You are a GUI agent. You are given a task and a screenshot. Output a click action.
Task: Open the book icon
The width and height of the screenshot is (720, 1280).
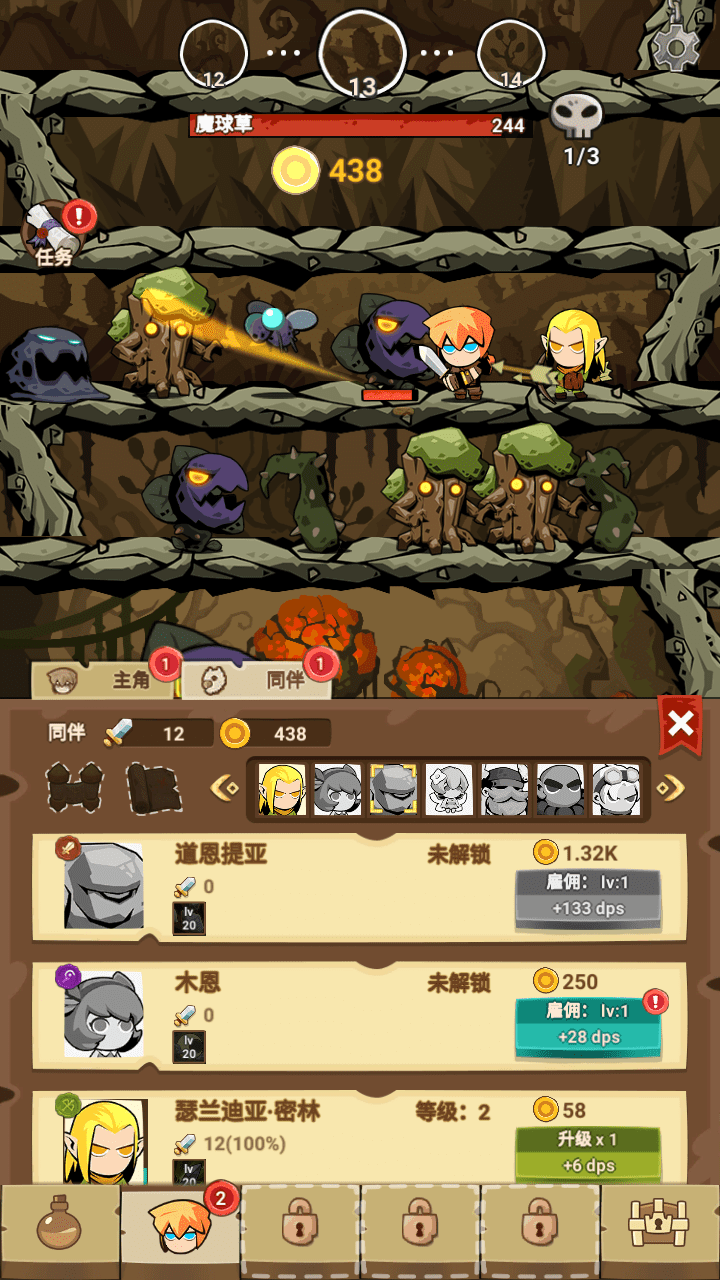tap(154, 788)
